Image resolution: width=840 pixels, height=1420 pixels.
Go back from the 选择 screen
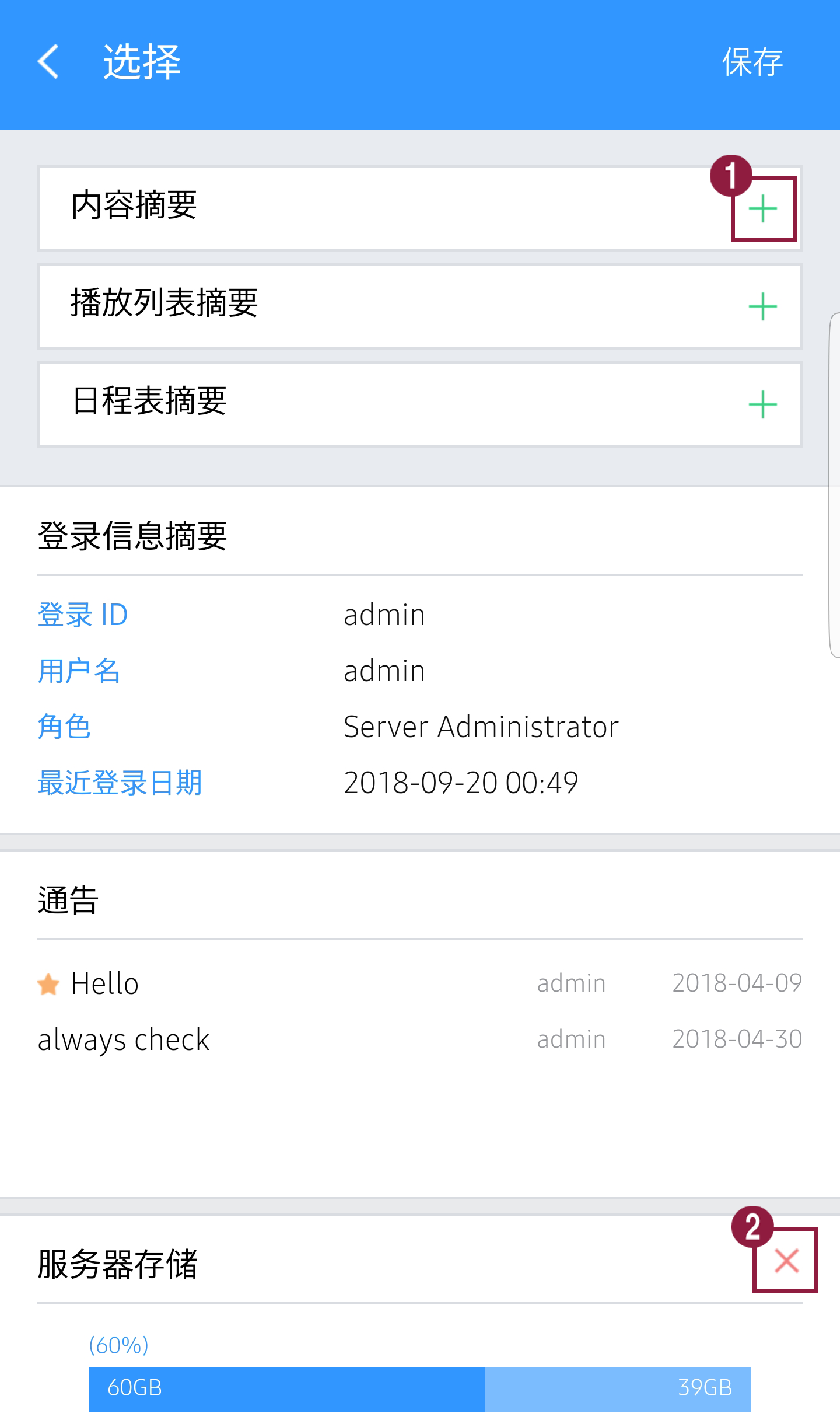pyautogui.click(x=49, y=62)
